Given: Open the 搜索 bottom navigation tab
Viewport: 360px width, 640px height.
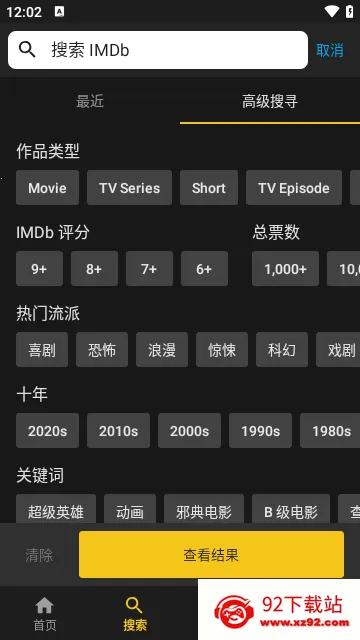Looking at the screenshot, I should pyautogui.click(x=135, y=613).
